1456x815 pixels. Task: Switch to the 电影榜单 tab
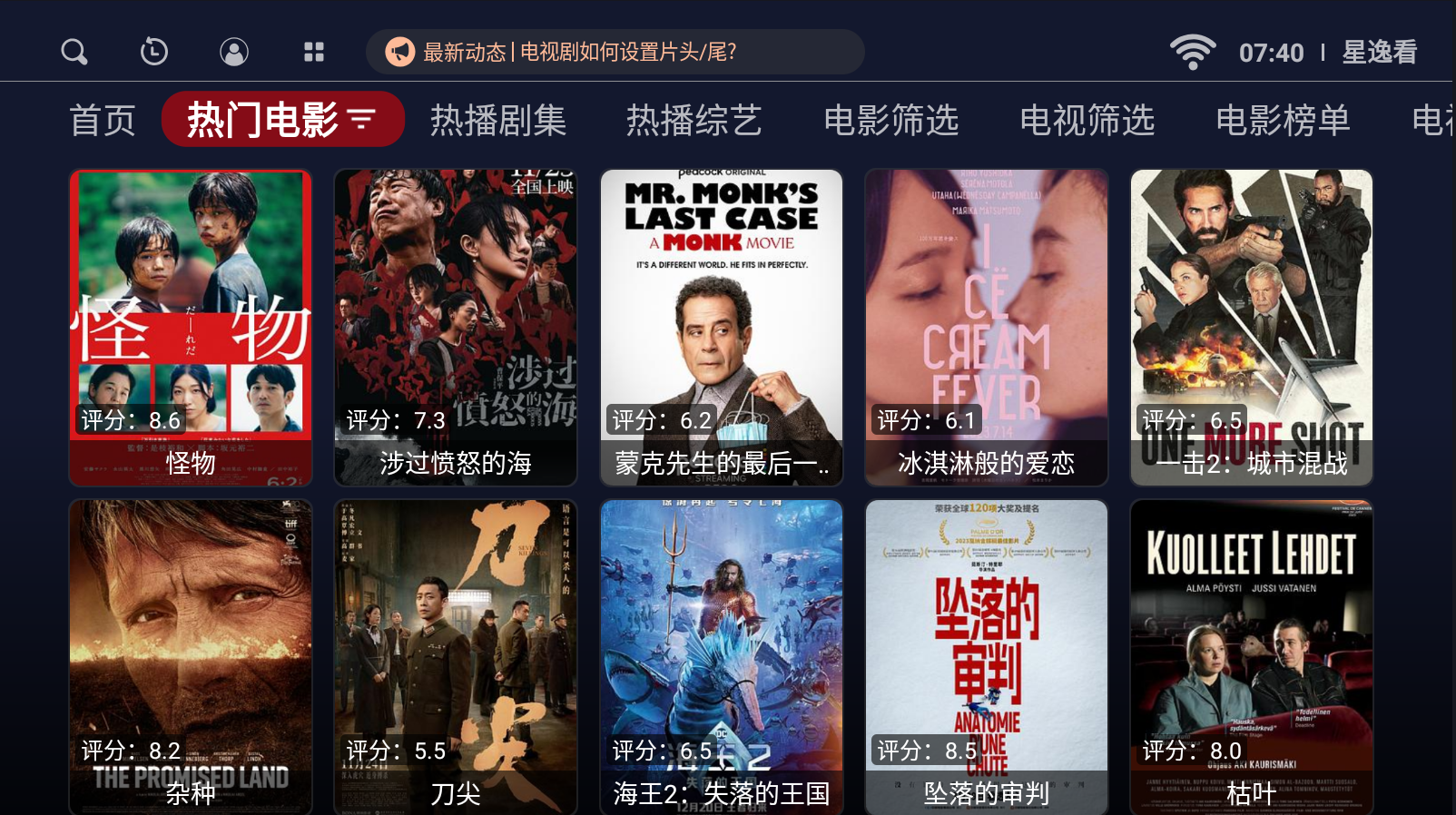coord(1283,120)
